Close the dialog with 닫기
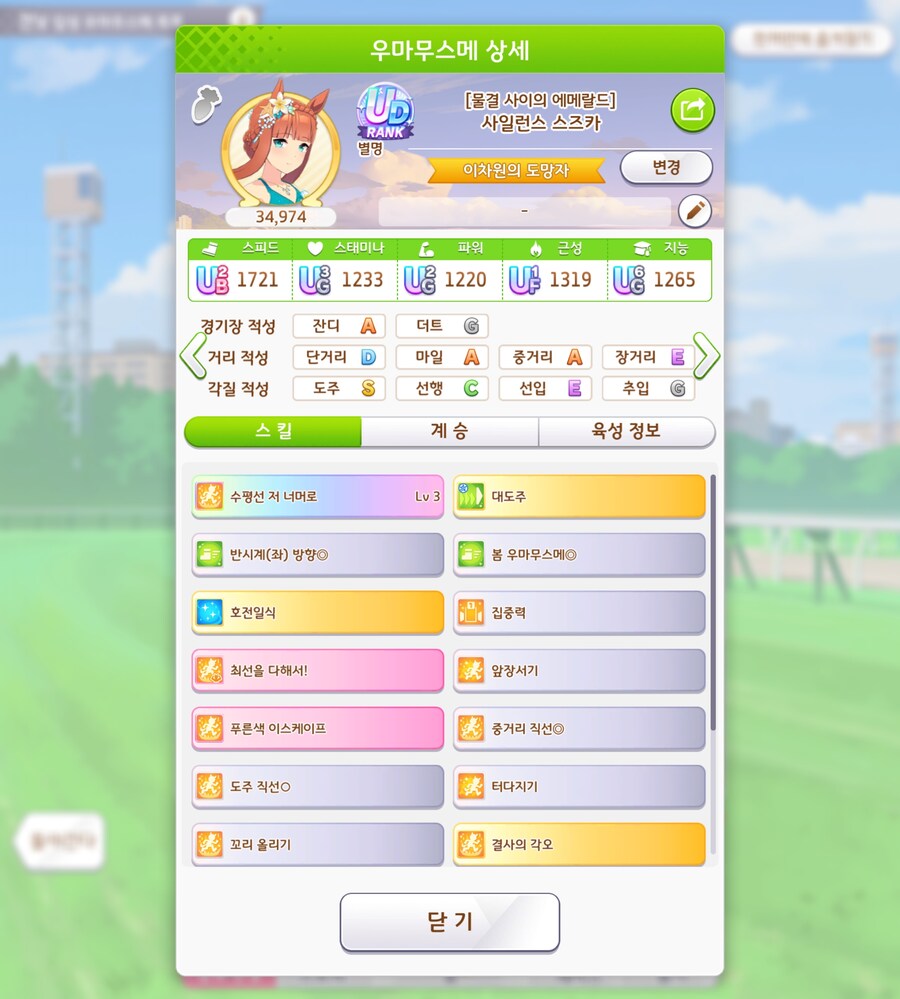 pyautogui.click(x=449, y=922)
